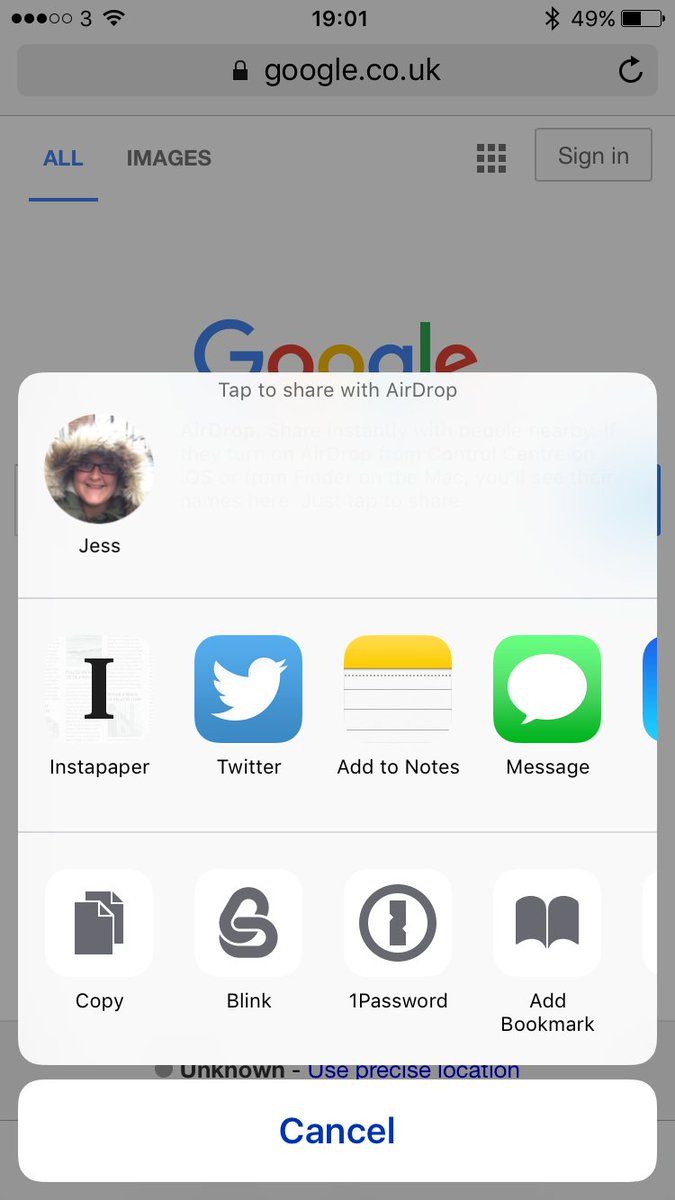675x1200 pixels.
Task: Share the page on Twitter
Action: (x=248, y=689)
